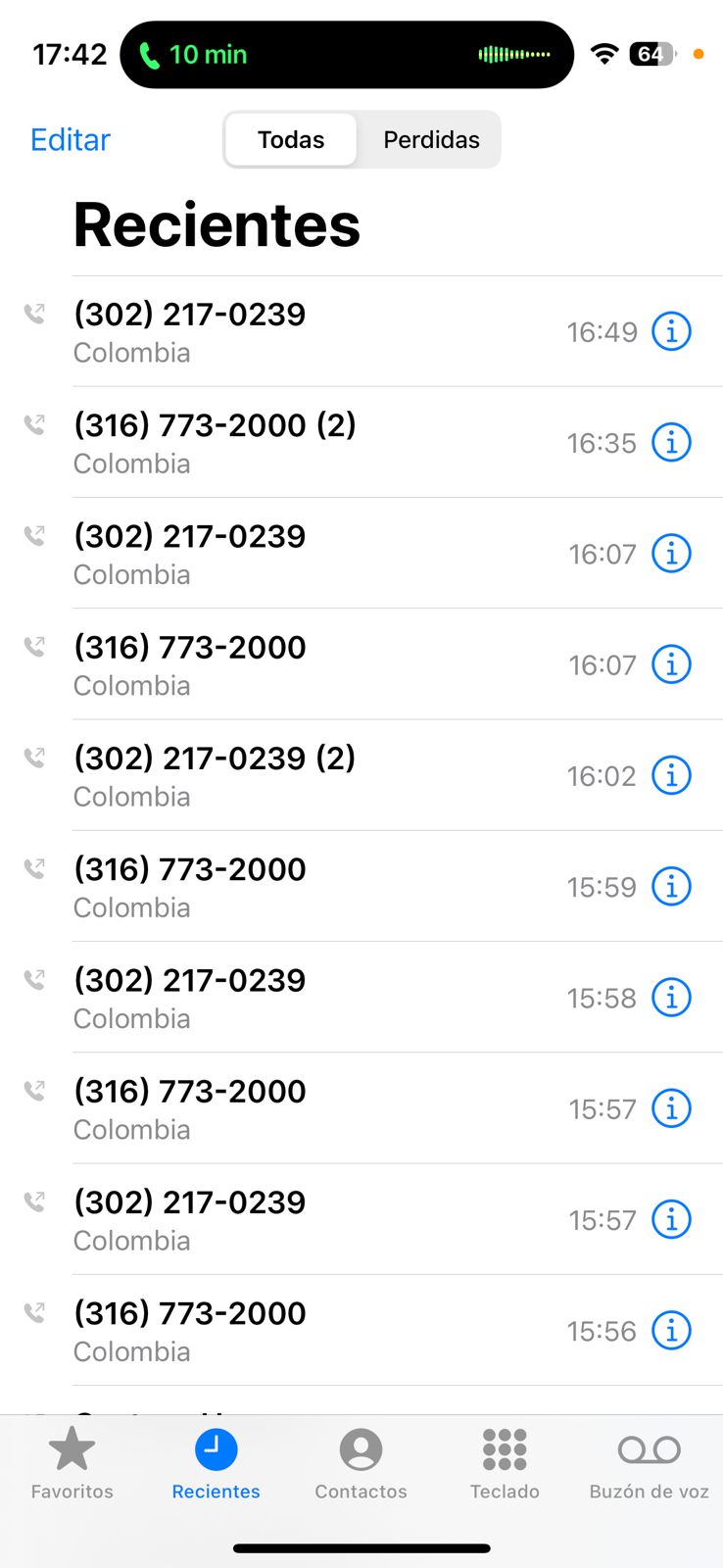The width and height of the screenshot is (723, 1568).
Task: Switch to the Teclado keypad tab
Action: tap(505, 1463)
